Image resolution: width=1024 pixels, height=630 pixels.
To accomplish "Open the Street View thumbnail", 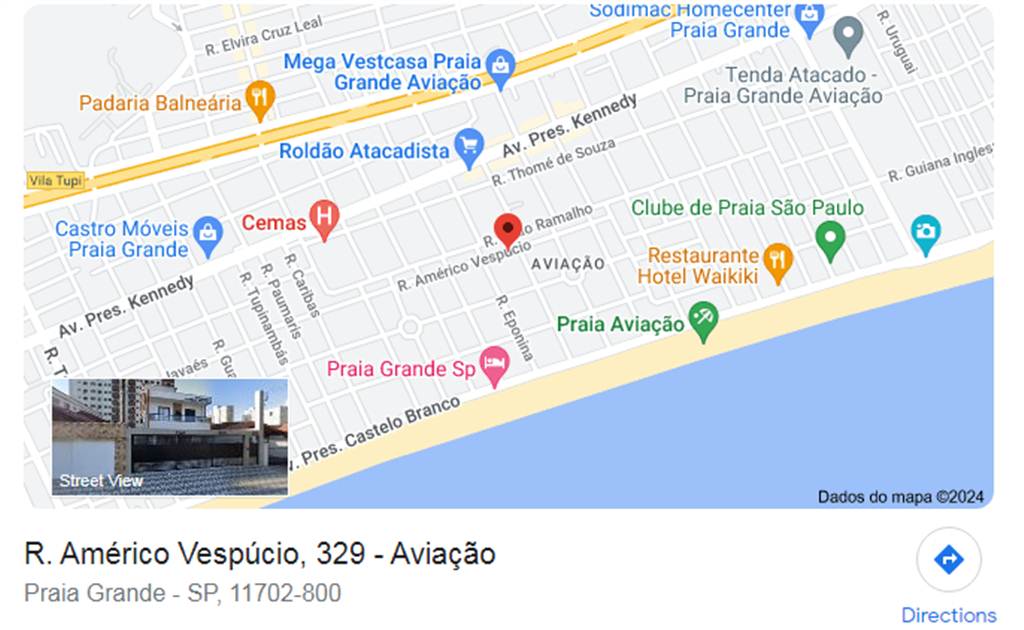I will click(x=169, y=437).
